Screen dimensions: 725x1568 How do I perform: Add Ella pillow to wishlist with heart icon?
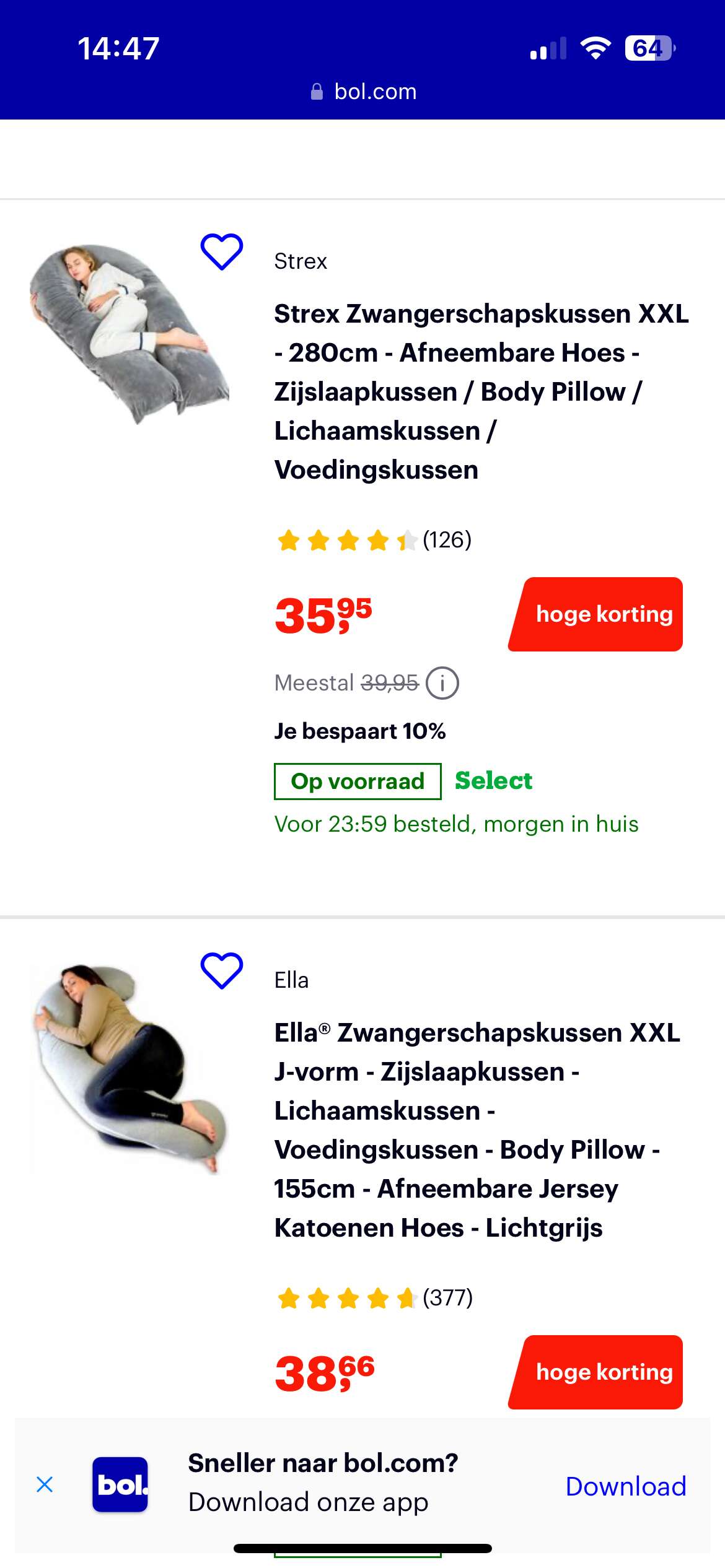point(221,970)
